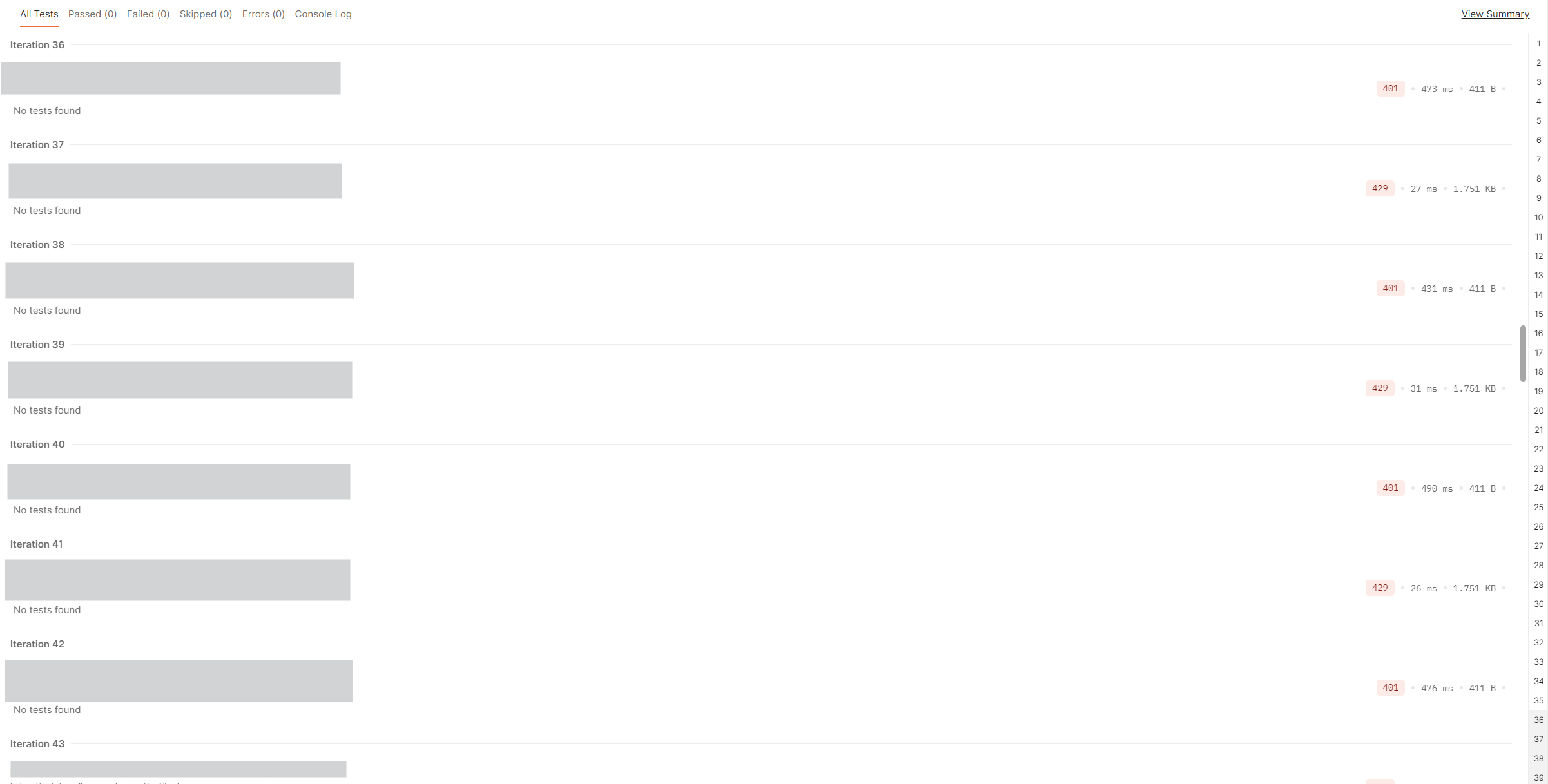Open the Console Log tab
This screenshot has height=784, width=1548.
coord(323,14)
